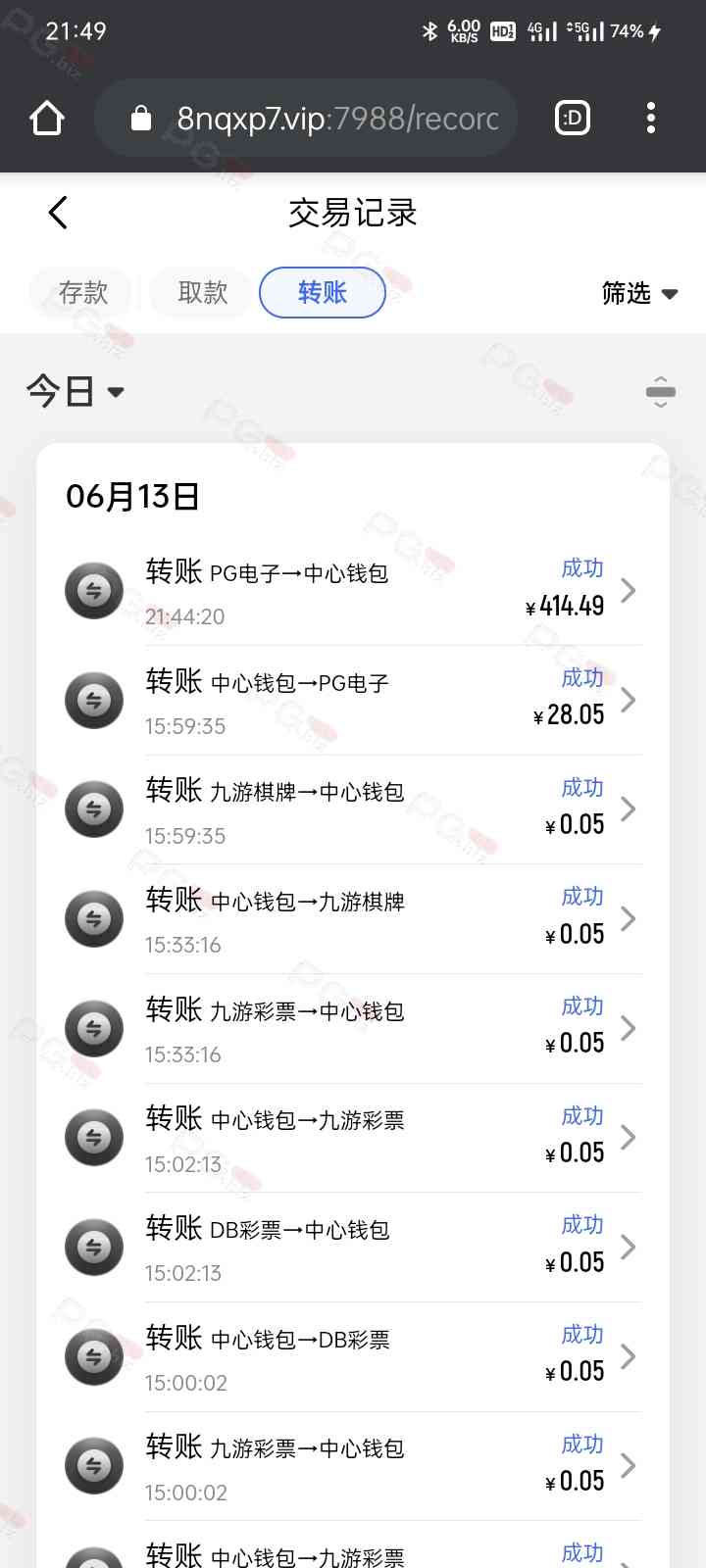This screenshot has width=706, height=1568.
Task: Open the 中心钱包→PG电子 transfer of ¥28.05
Action: coord(353,700)
